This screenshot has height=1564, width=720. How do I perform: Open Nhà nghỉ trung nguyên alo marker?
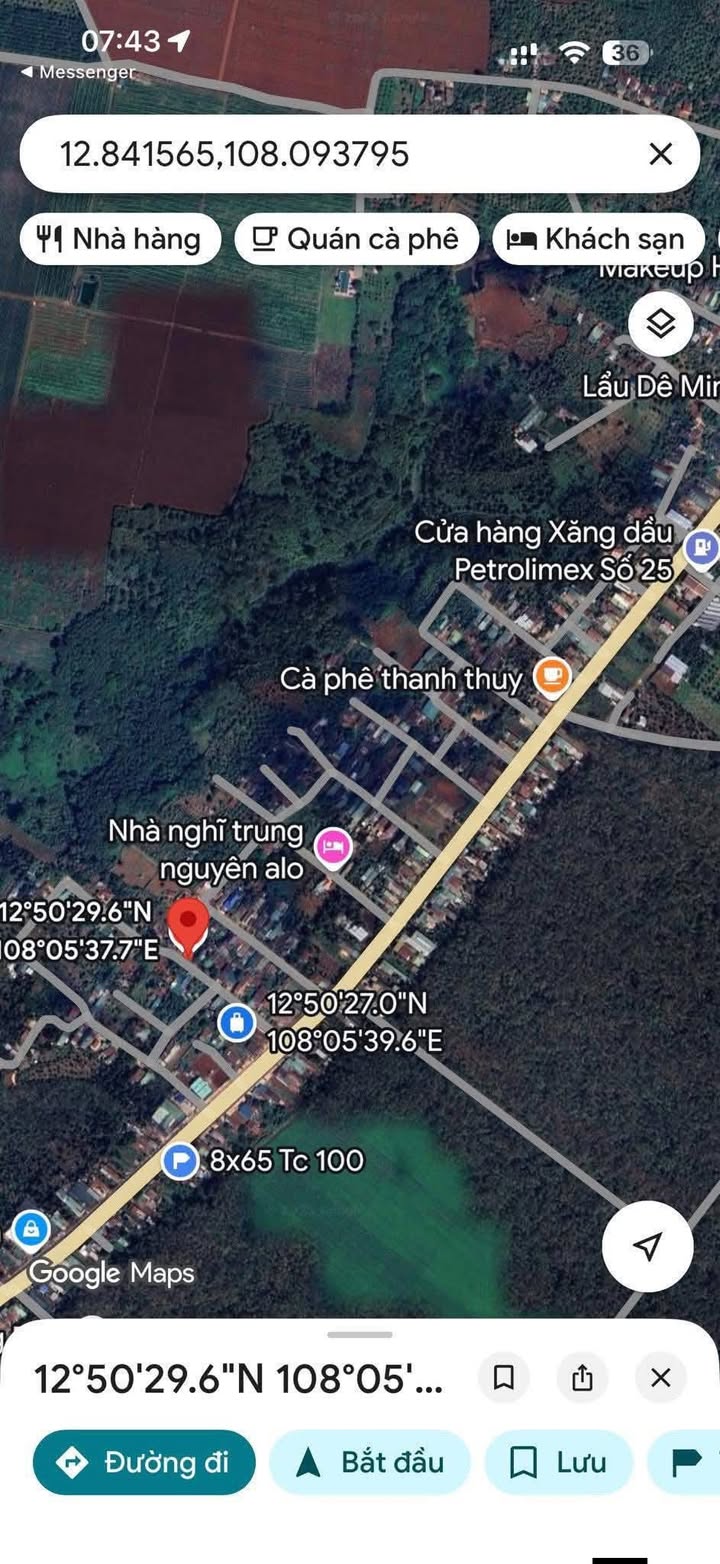point(332,847)
